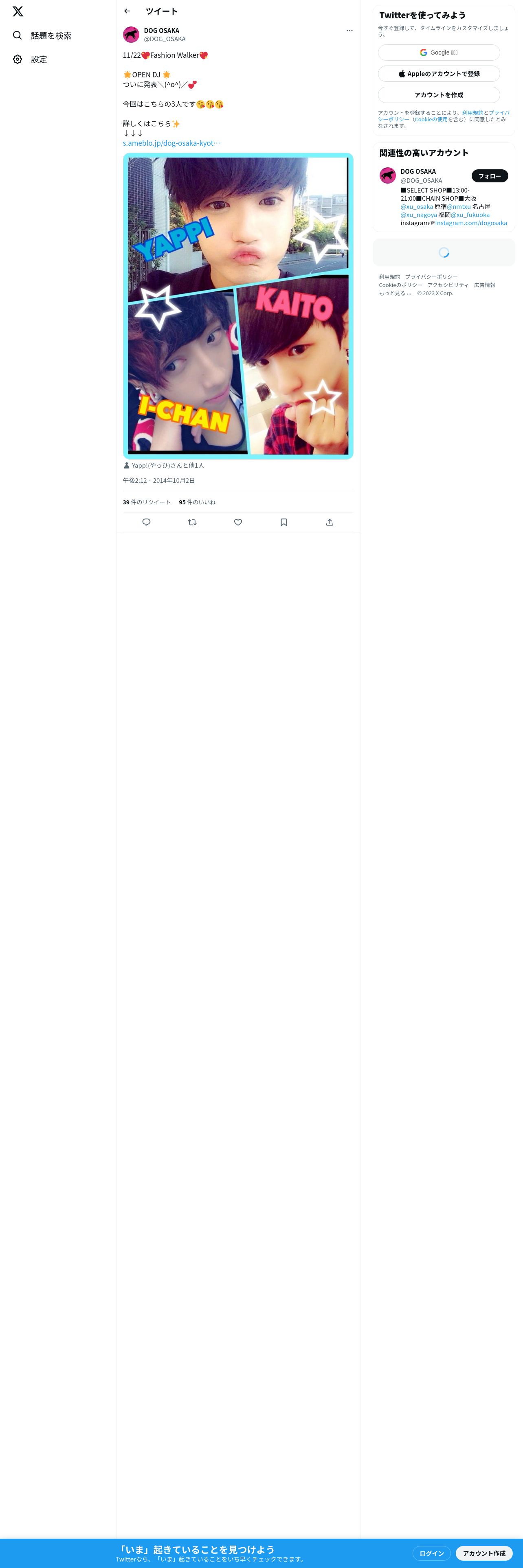Open 39 件のリツイート list

tap(147, 502)
